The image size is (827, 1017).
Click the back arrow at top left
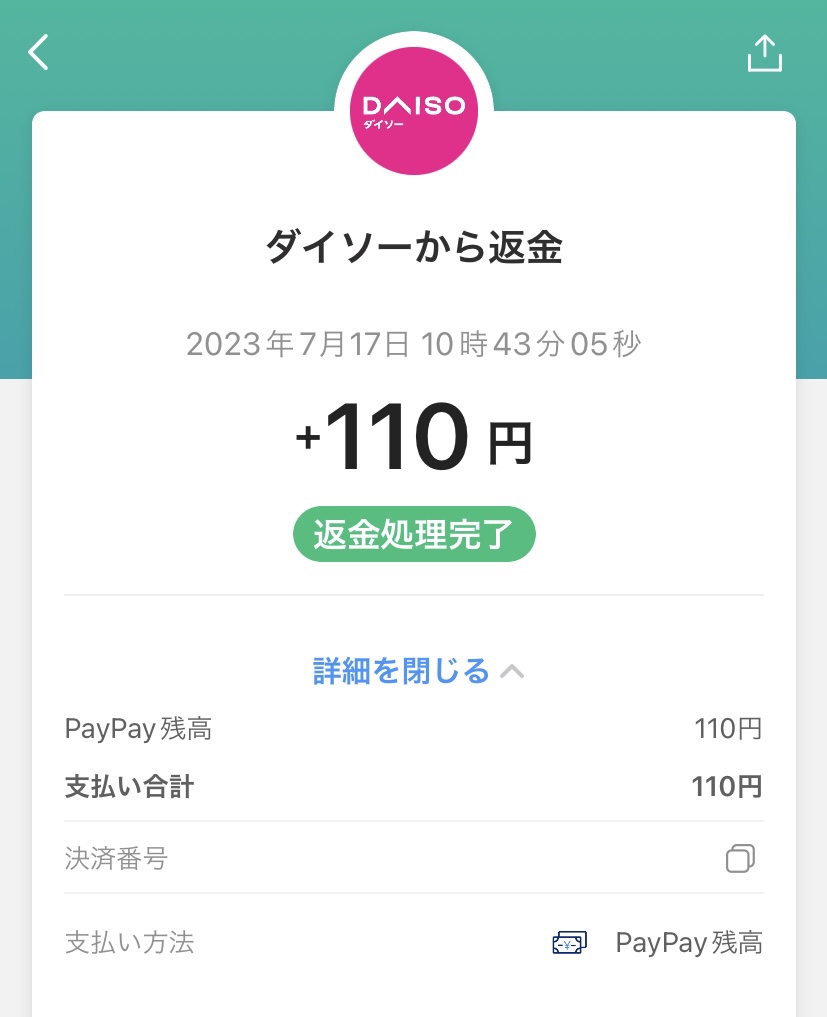(x=38, y=52)
